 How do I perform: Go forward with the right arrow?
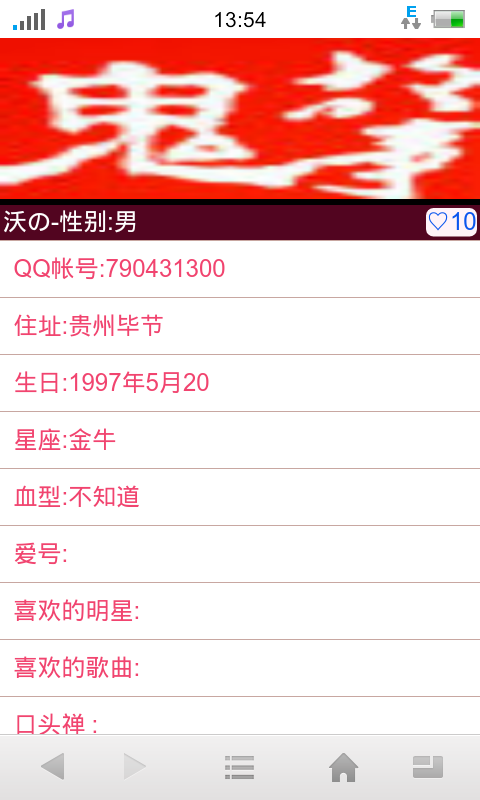[135, 766]
